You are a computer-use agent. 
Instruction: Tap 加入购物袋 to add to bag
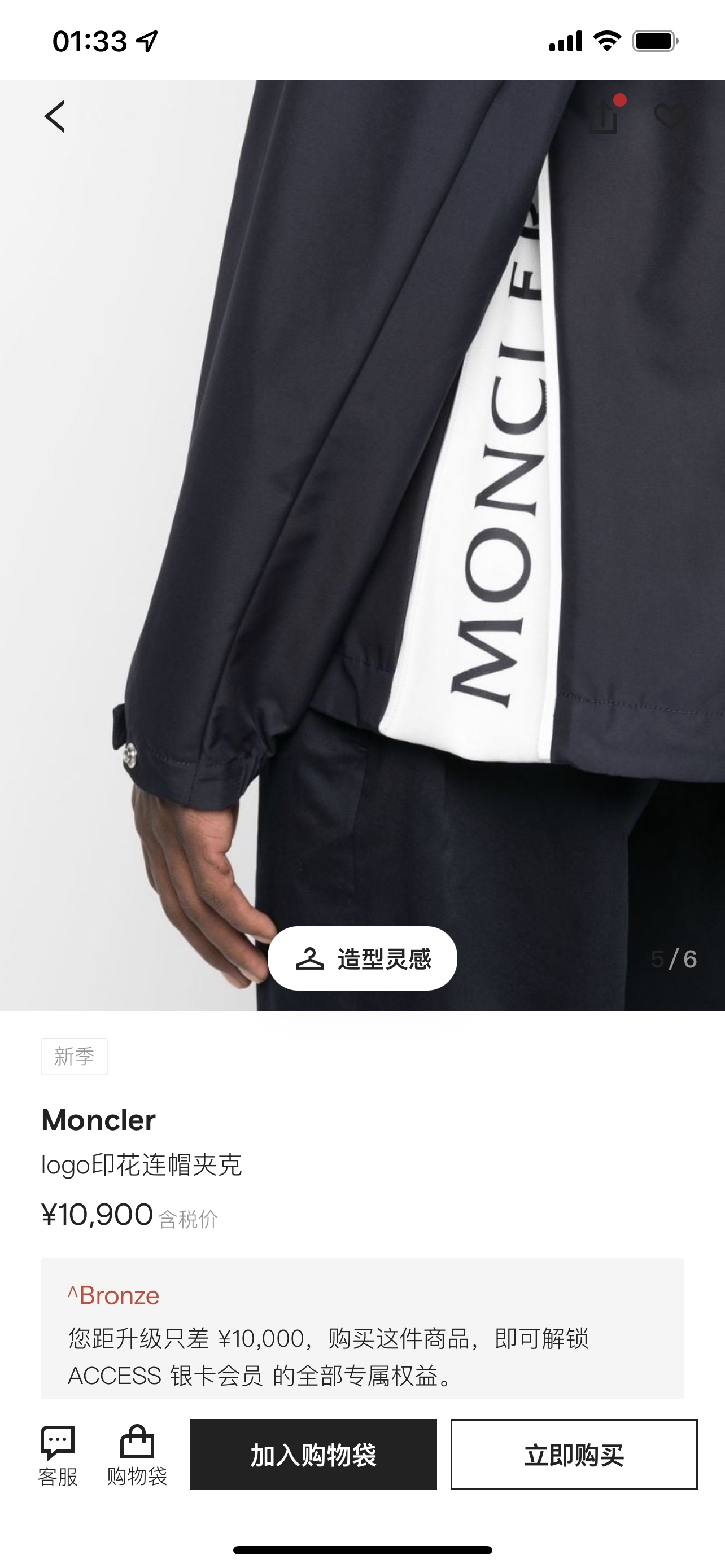pos(313,1454)
